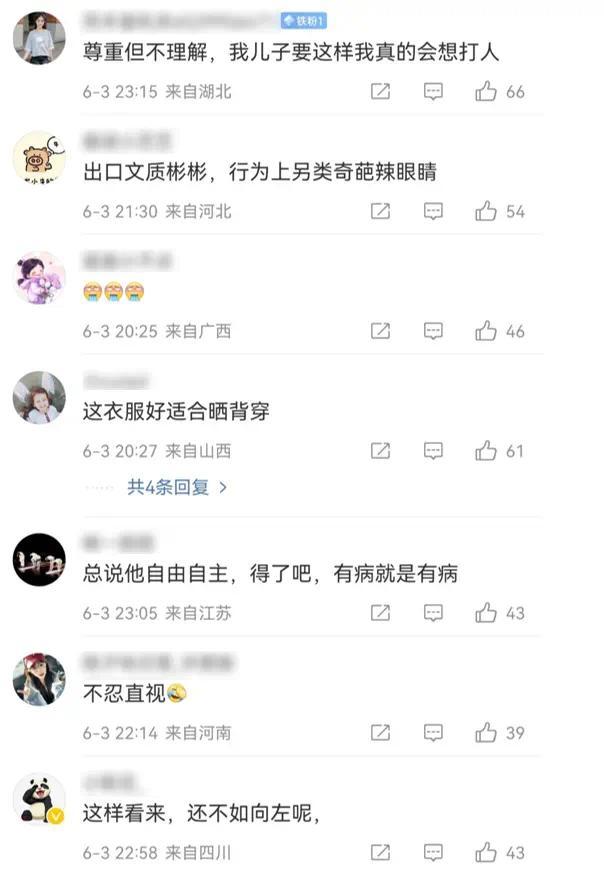
Task: Like the comment '这样看来，还不如向左呢'
Action: tap(487, 853)
